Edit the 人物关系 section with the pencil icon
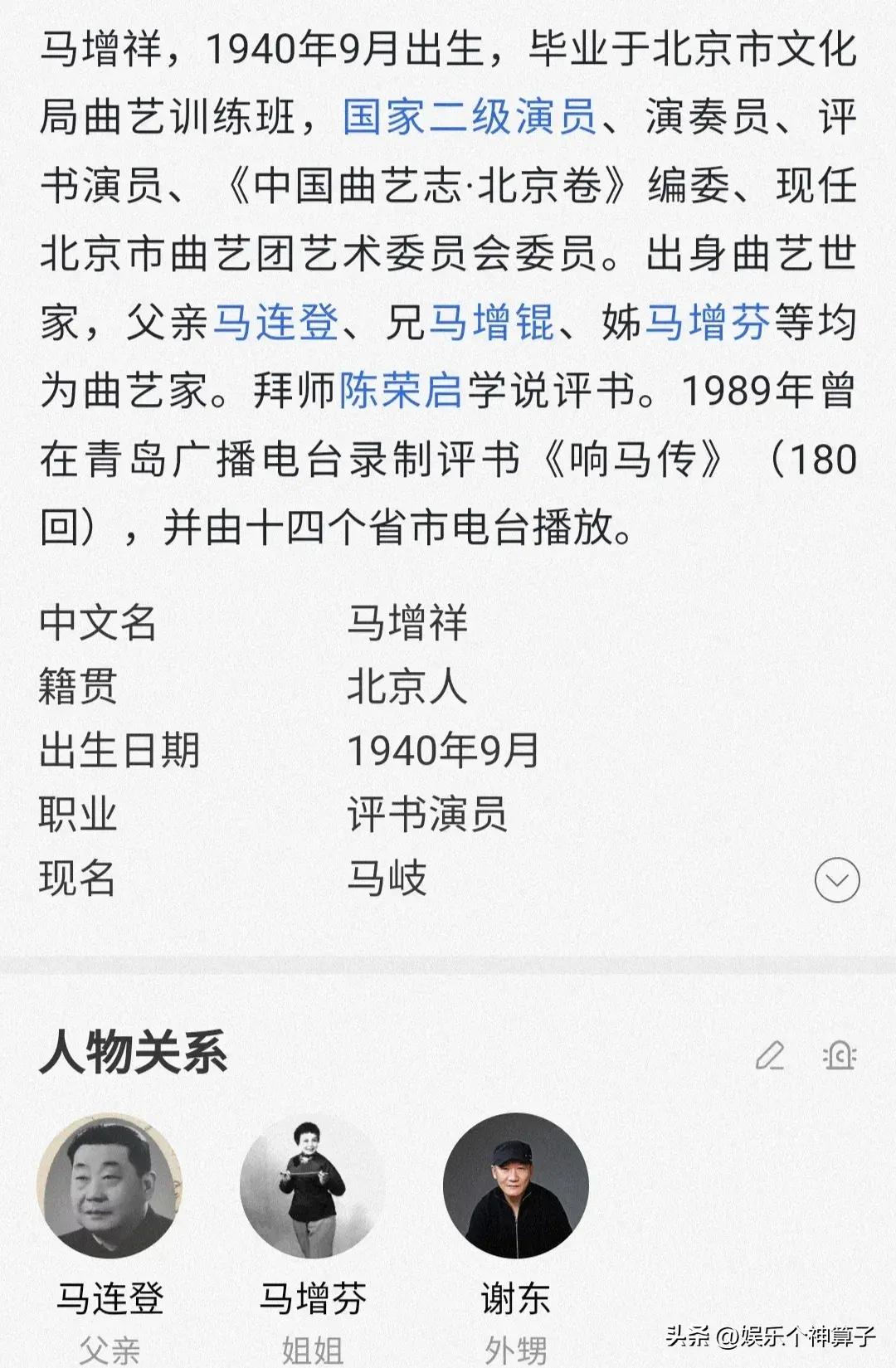 770,1055
